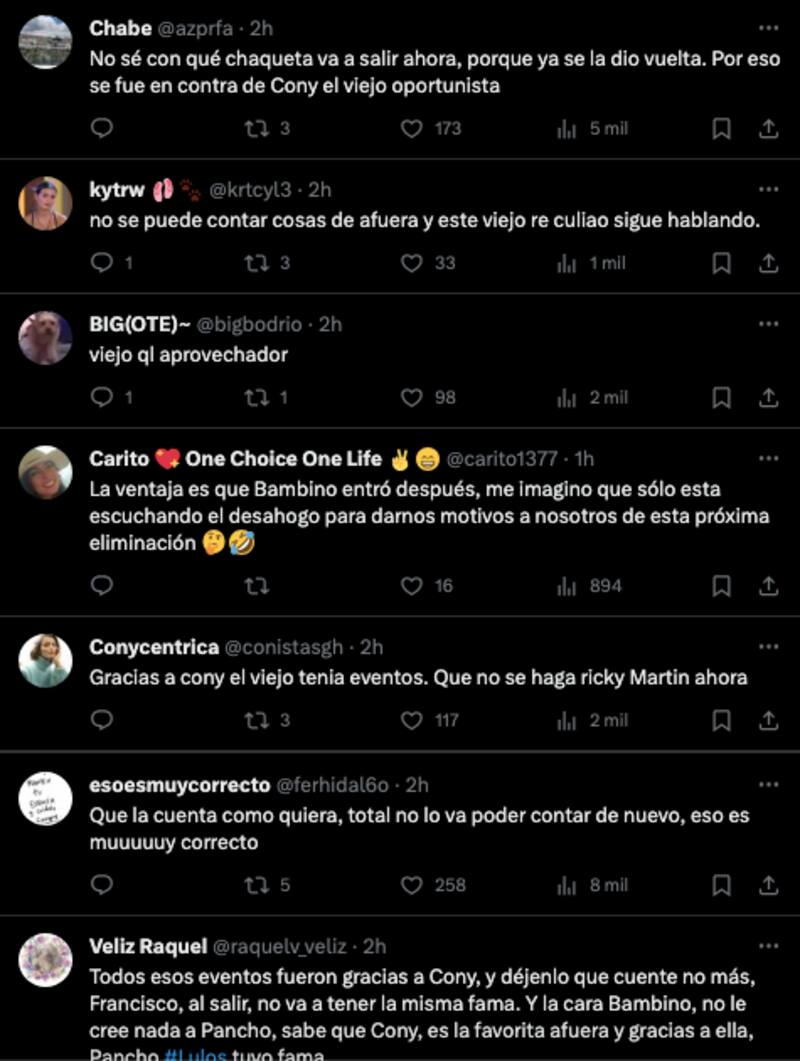800x1061 pixels.
Task: Open overflow menu on Veliz Raquel's tweet
Action: pos(767,946)
